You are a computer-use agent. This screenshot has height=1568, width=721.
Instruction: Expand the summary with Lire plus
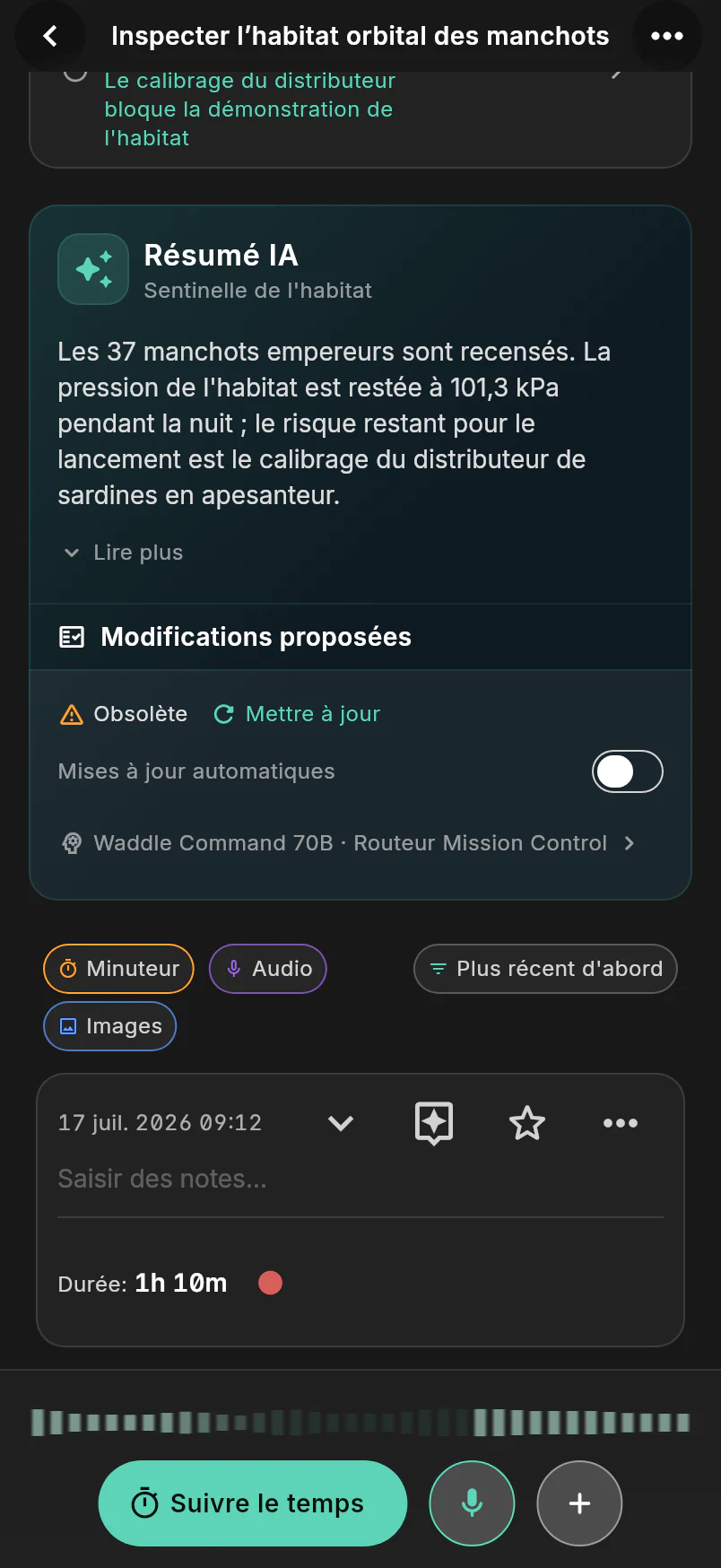[x=124, y=553]
